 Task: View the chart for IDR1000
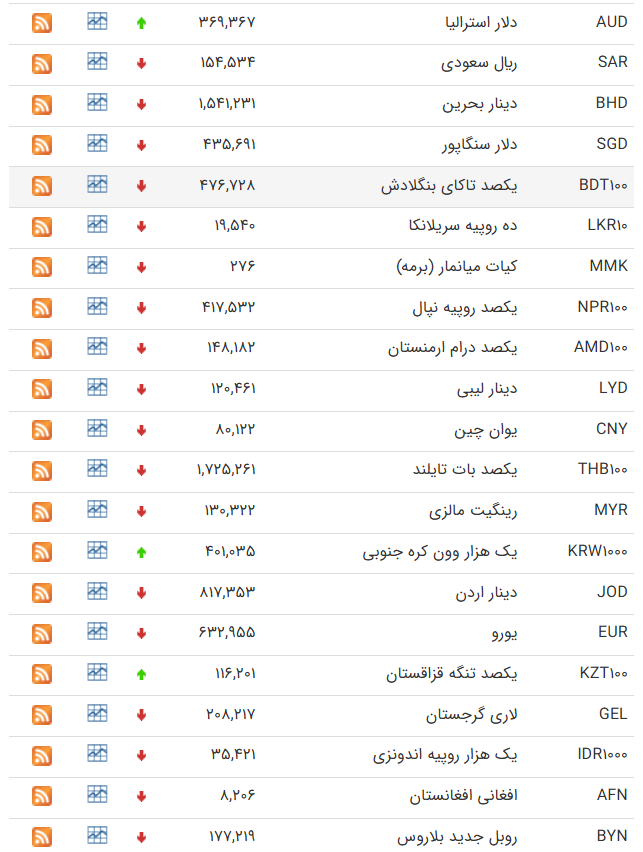(97, 753)
